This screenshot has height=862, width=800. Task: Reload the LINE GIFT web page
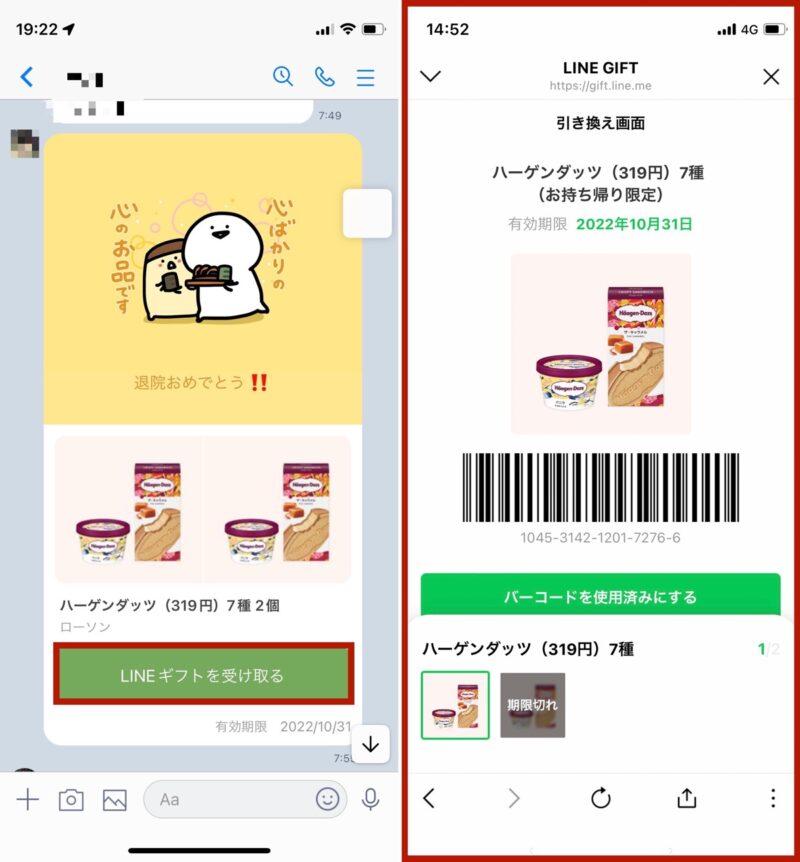pos(600,797)
